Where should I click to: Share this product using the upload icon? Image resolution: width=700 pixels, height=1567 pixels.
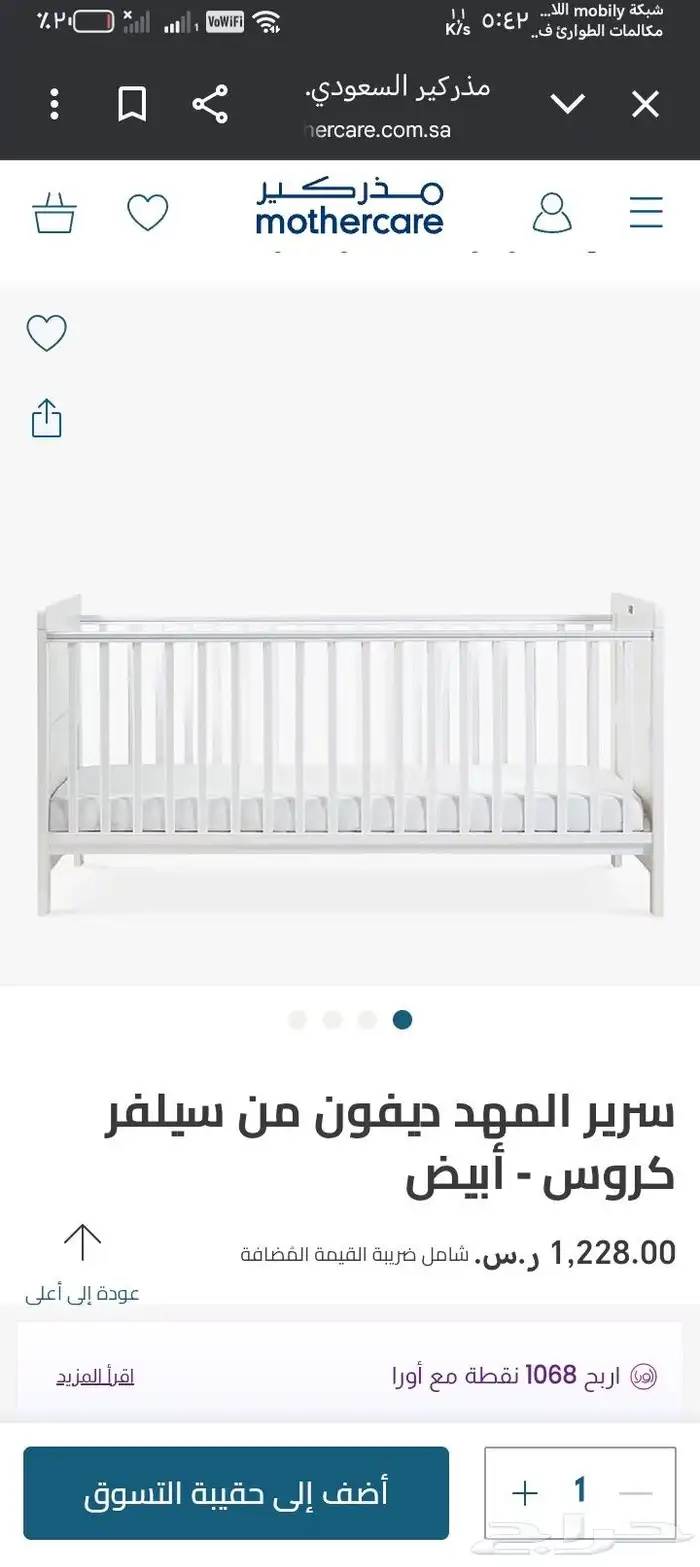(46, 418)
